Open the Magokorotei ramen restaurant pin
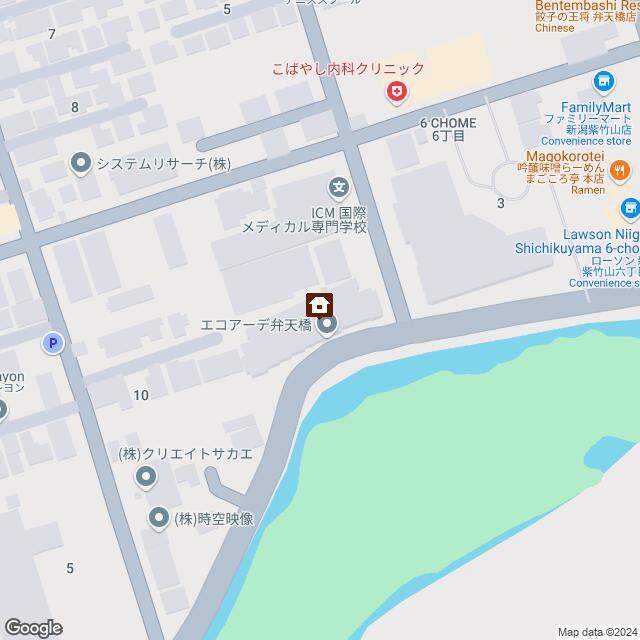 pos(621,171)
